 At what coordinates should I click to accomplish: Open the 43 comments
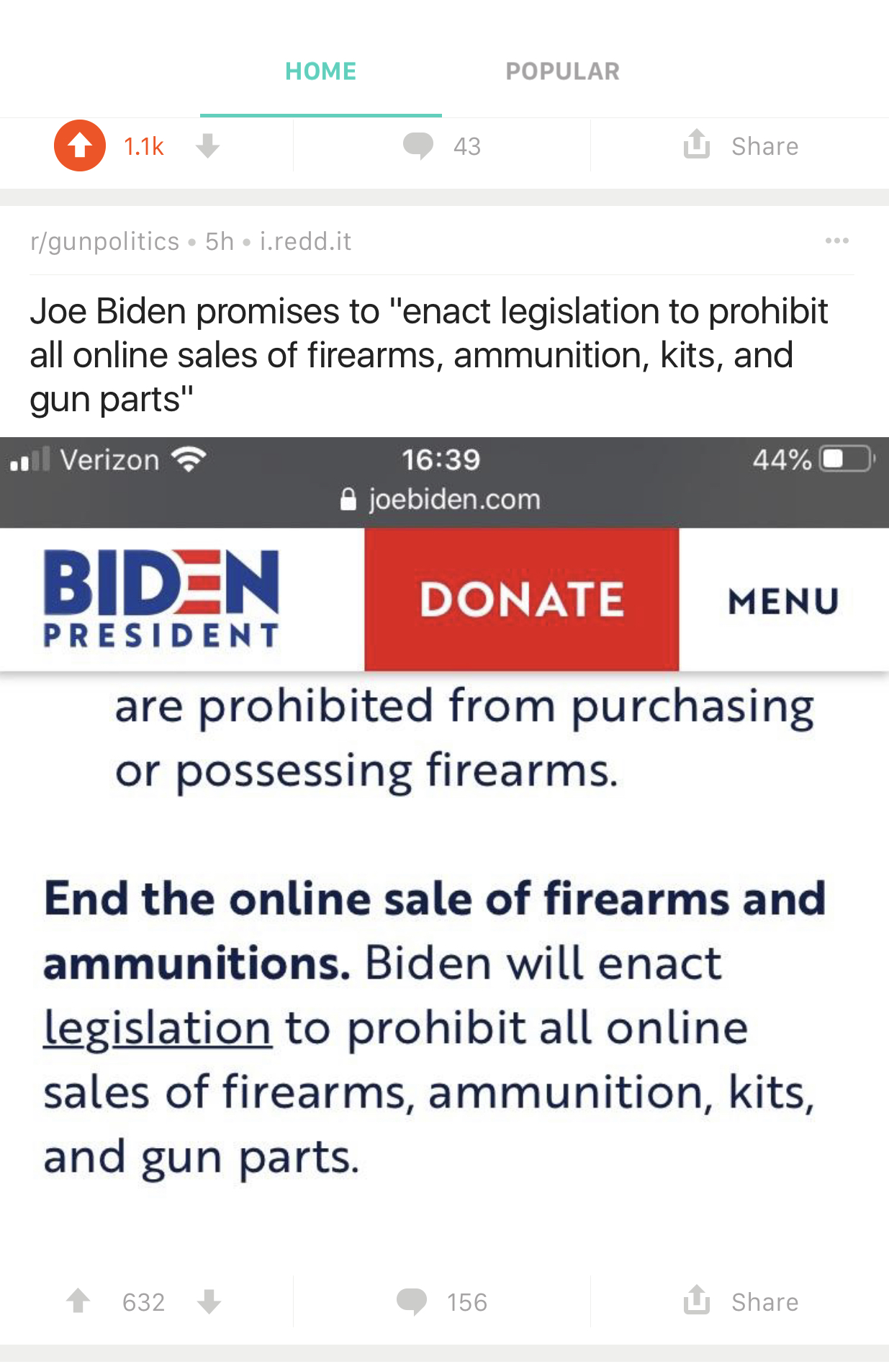click(x=442, y=146)
